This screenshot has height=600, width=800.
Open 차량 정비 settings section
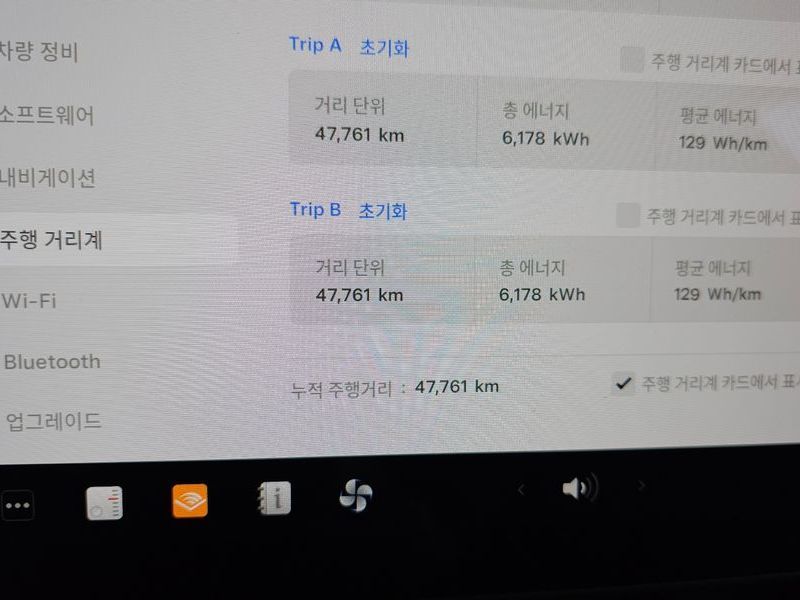(x=40, y=52)
